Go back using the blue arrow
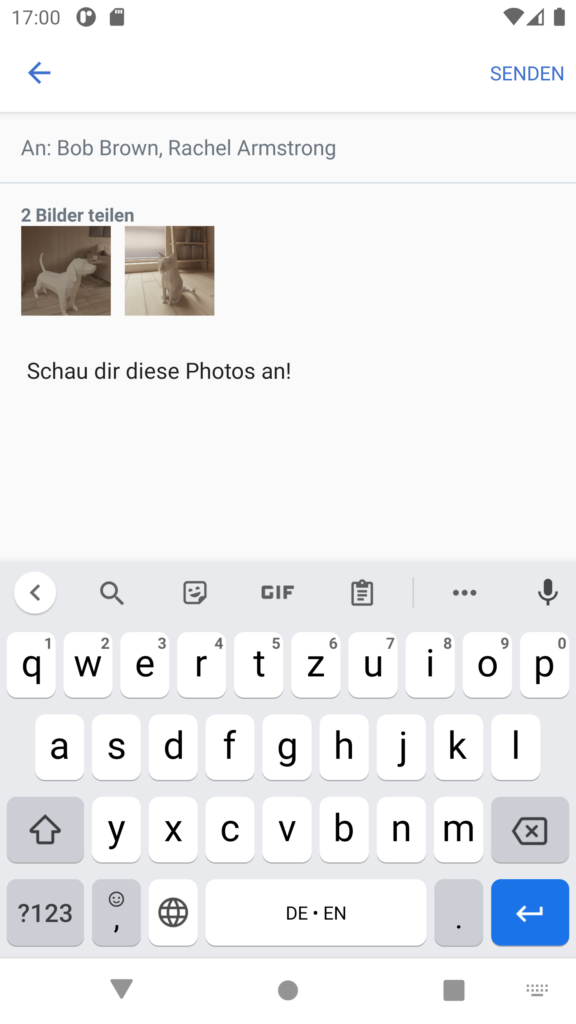The width and height of the screenshot is (576, 1024). 39,72
